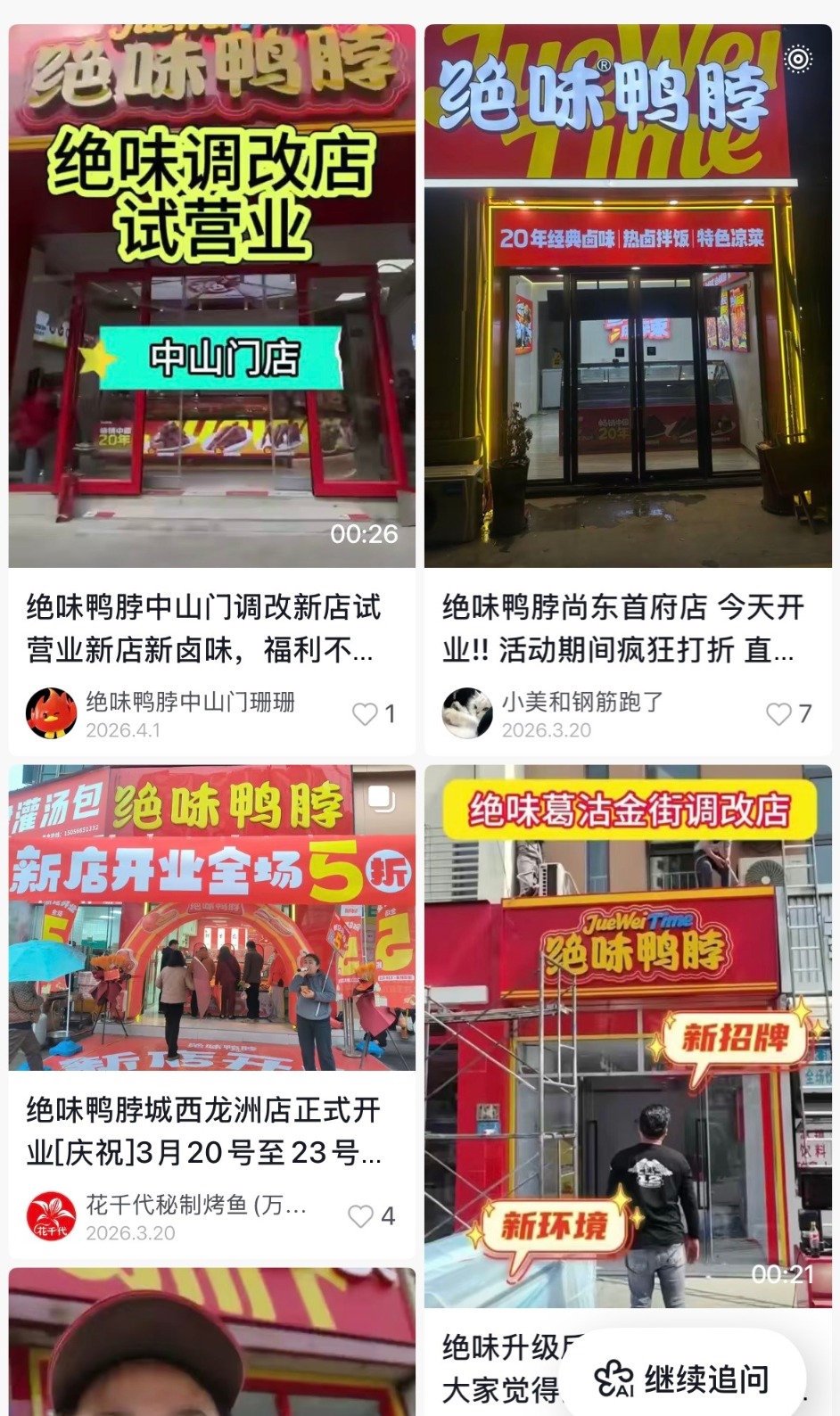Open the 绝味鸭脖城西龙洲店 opening post

[x=212, y=918]
